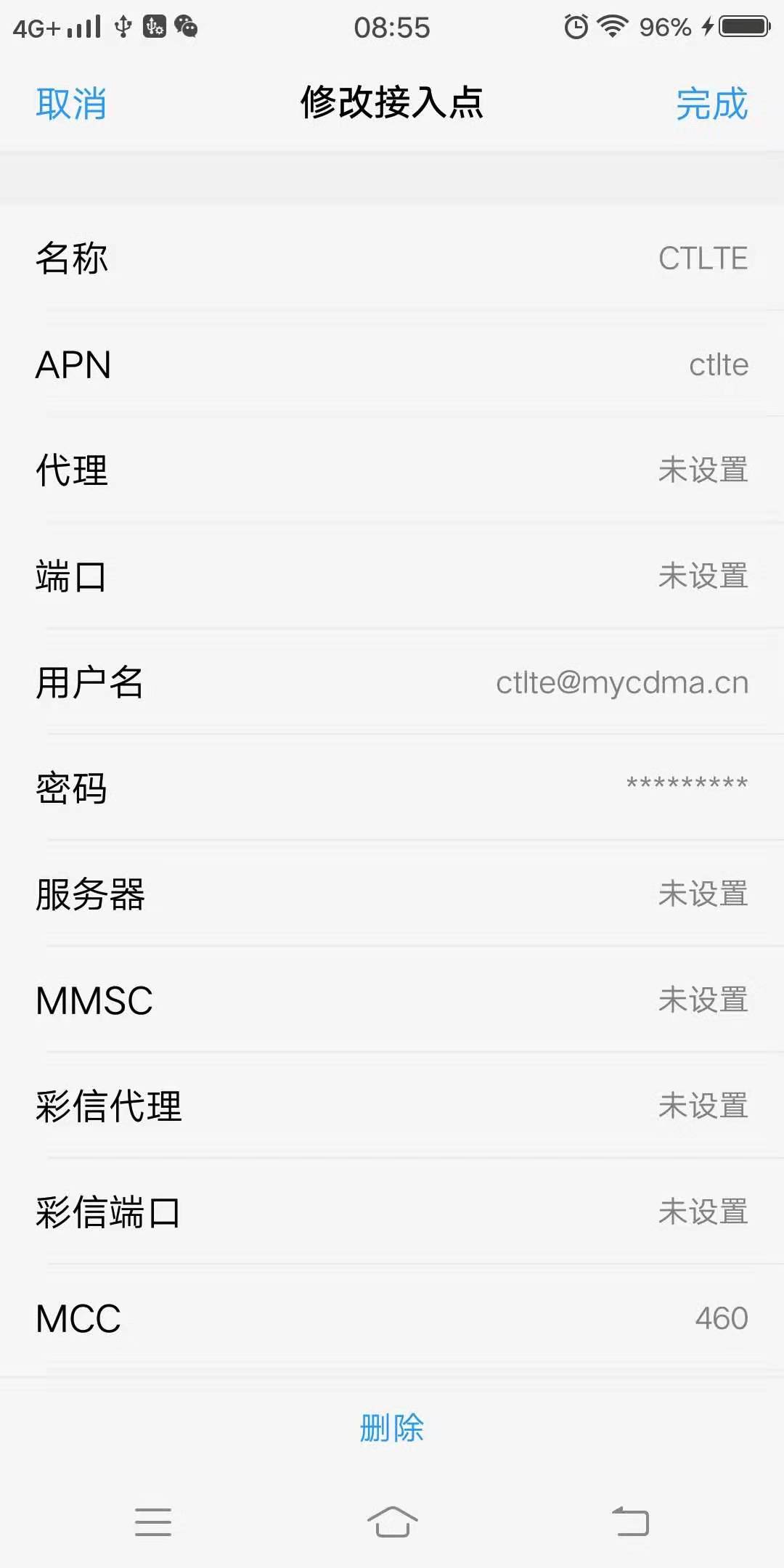Tap 取消 to cancel editing
Image resolution: width=784 pixels, height=1568 pixels.
(x=71, y=103)
